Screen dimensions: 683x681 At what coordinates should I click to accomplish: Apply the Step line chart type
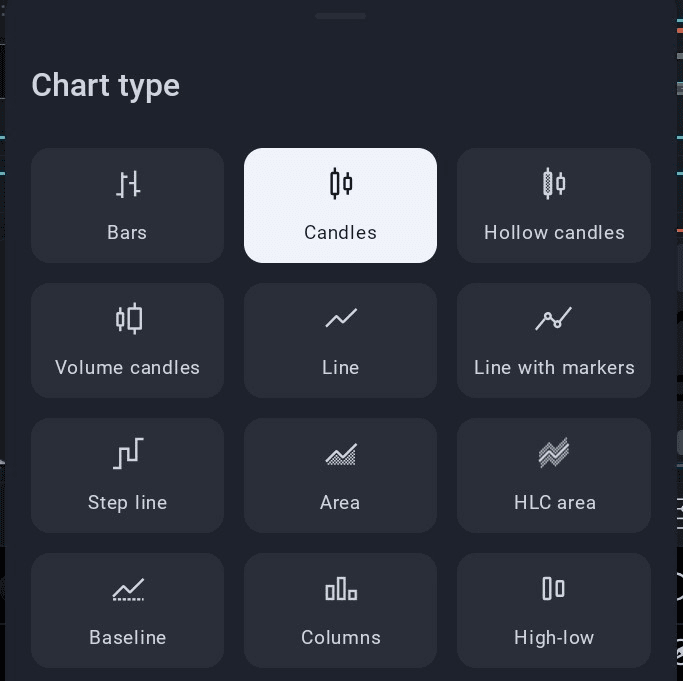click(127, 476)
